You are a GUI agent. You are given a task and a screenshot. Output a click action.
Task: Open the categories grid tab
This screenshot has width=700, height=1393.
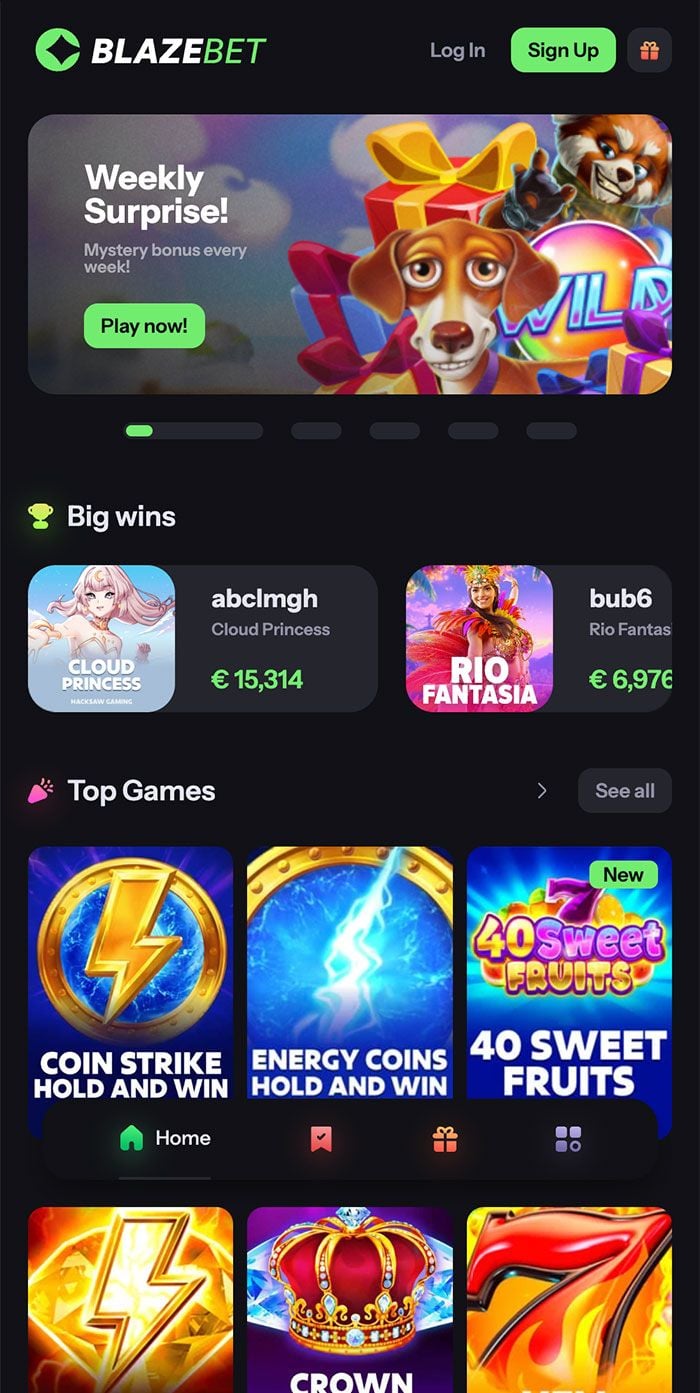[568, 1139]
